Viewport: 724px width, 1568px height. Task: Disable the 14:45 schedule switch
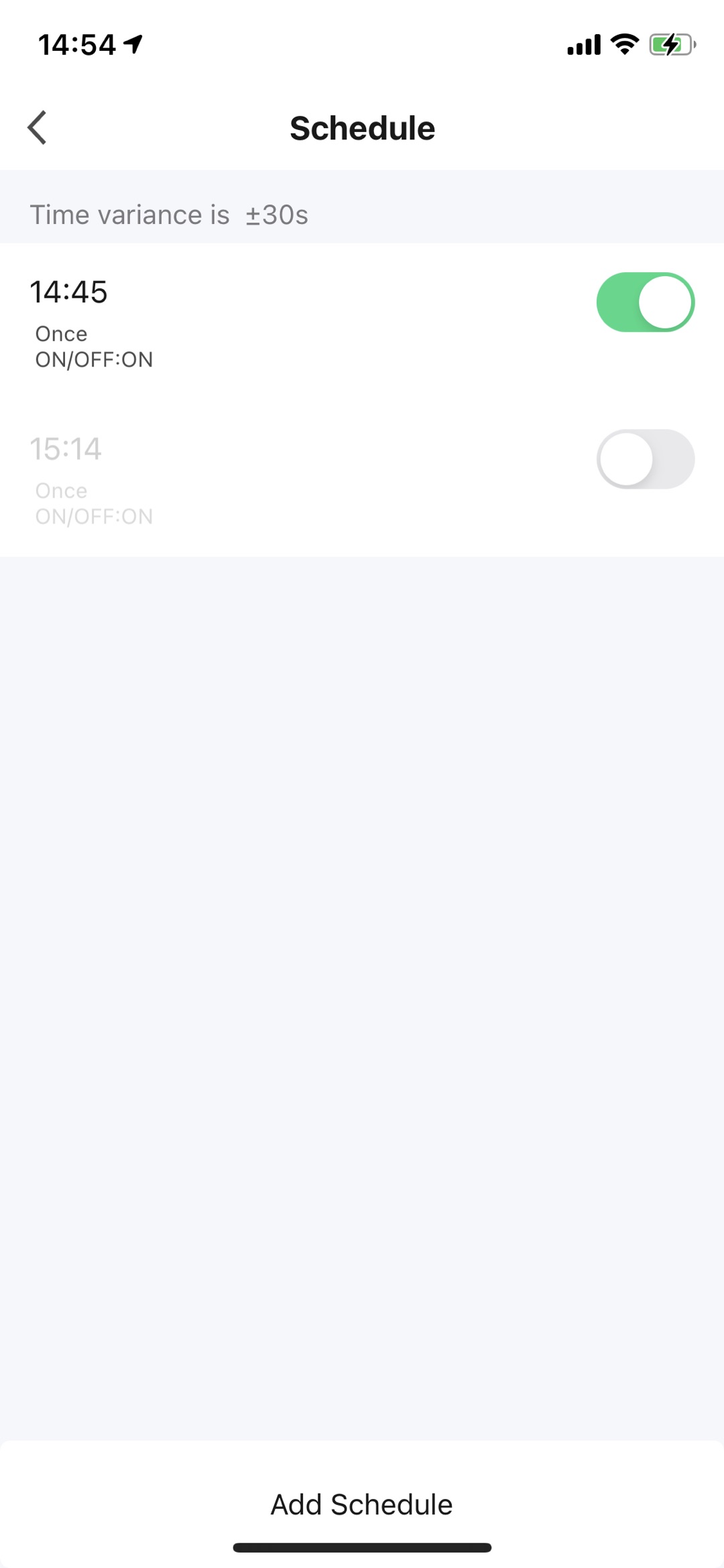(x=645, y=302)
